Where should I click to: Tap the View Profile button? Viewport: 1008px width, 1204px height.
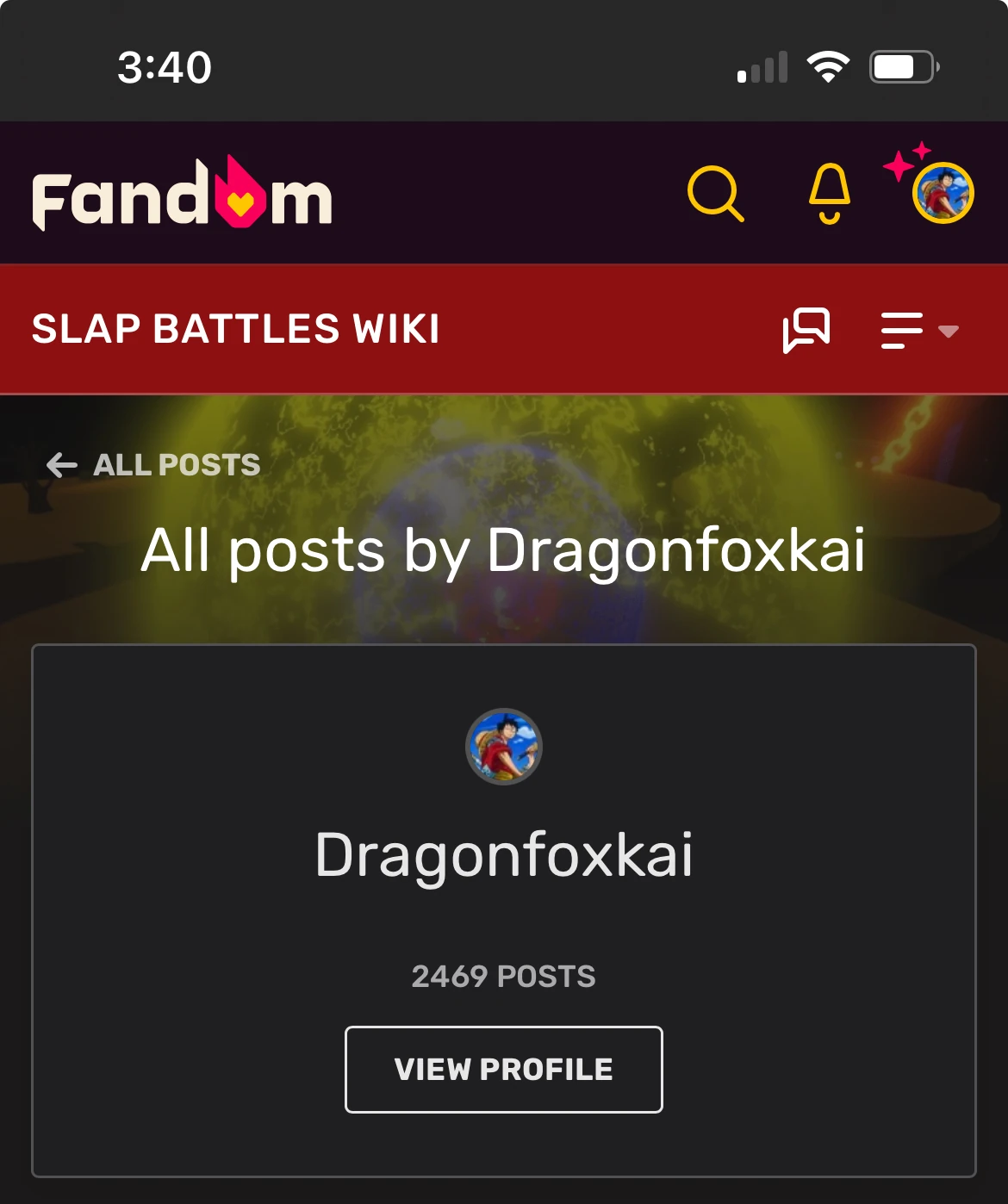point(504,1070)
